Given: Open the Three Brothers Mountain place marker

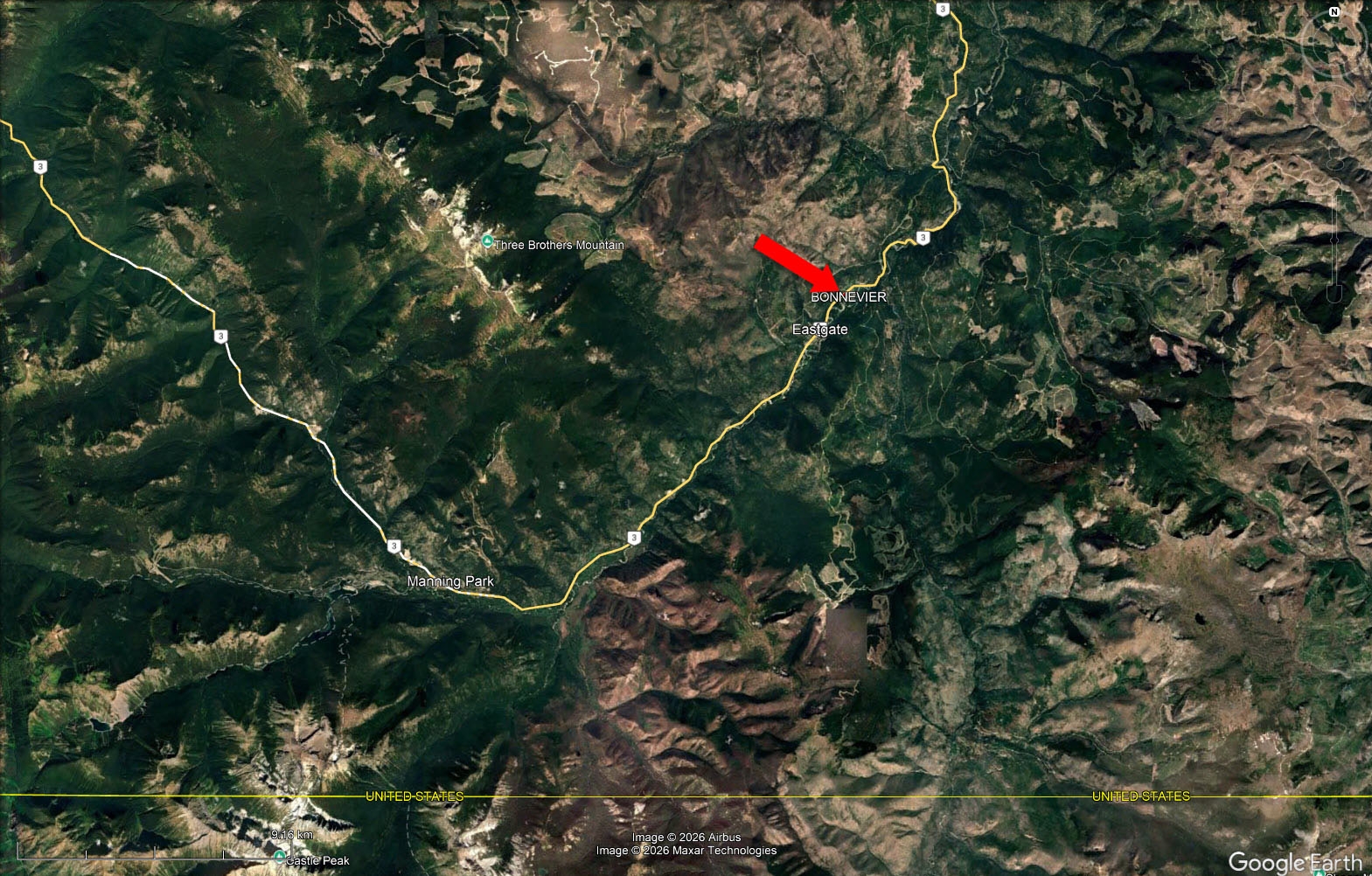Looking at the screenshot, I should pos(487,241).
